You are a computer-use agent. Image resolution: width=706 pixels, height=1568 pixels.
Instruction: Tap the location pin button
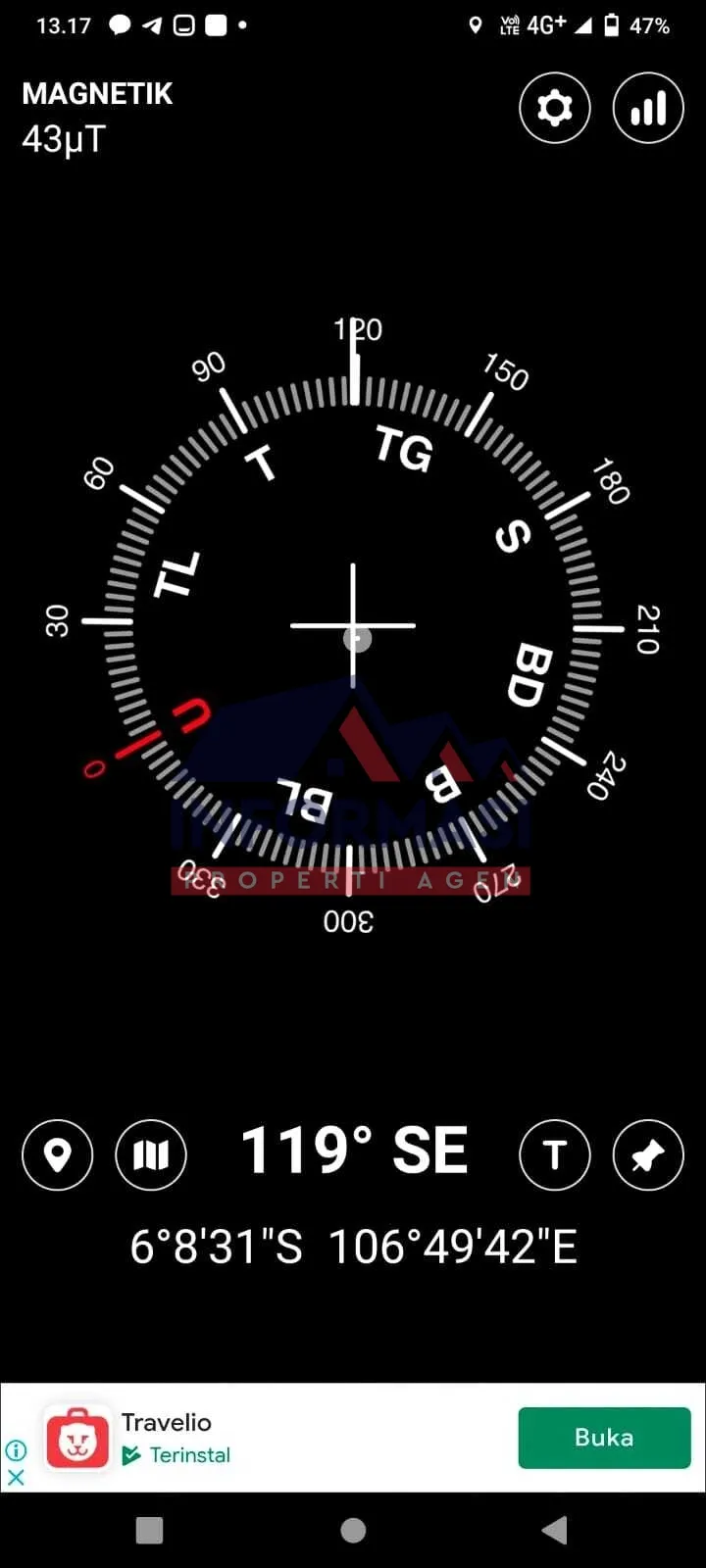58,1154
